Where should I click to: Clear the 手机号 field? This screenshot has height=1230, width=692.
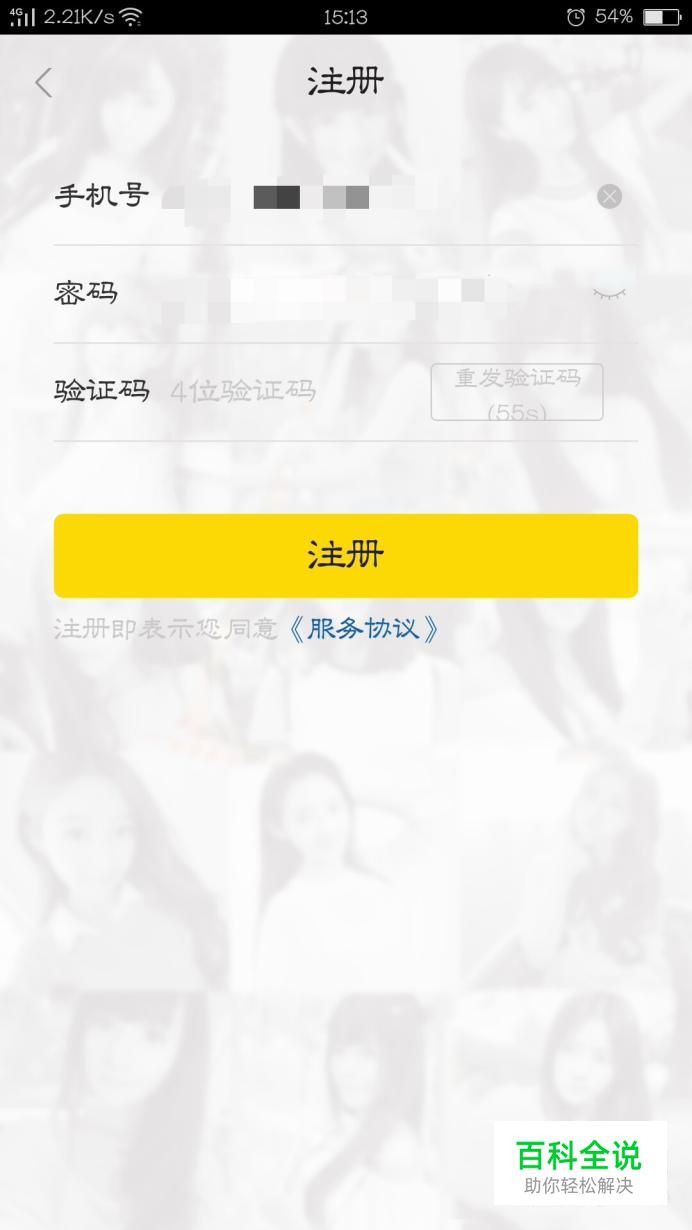click(x=609, y=197)
